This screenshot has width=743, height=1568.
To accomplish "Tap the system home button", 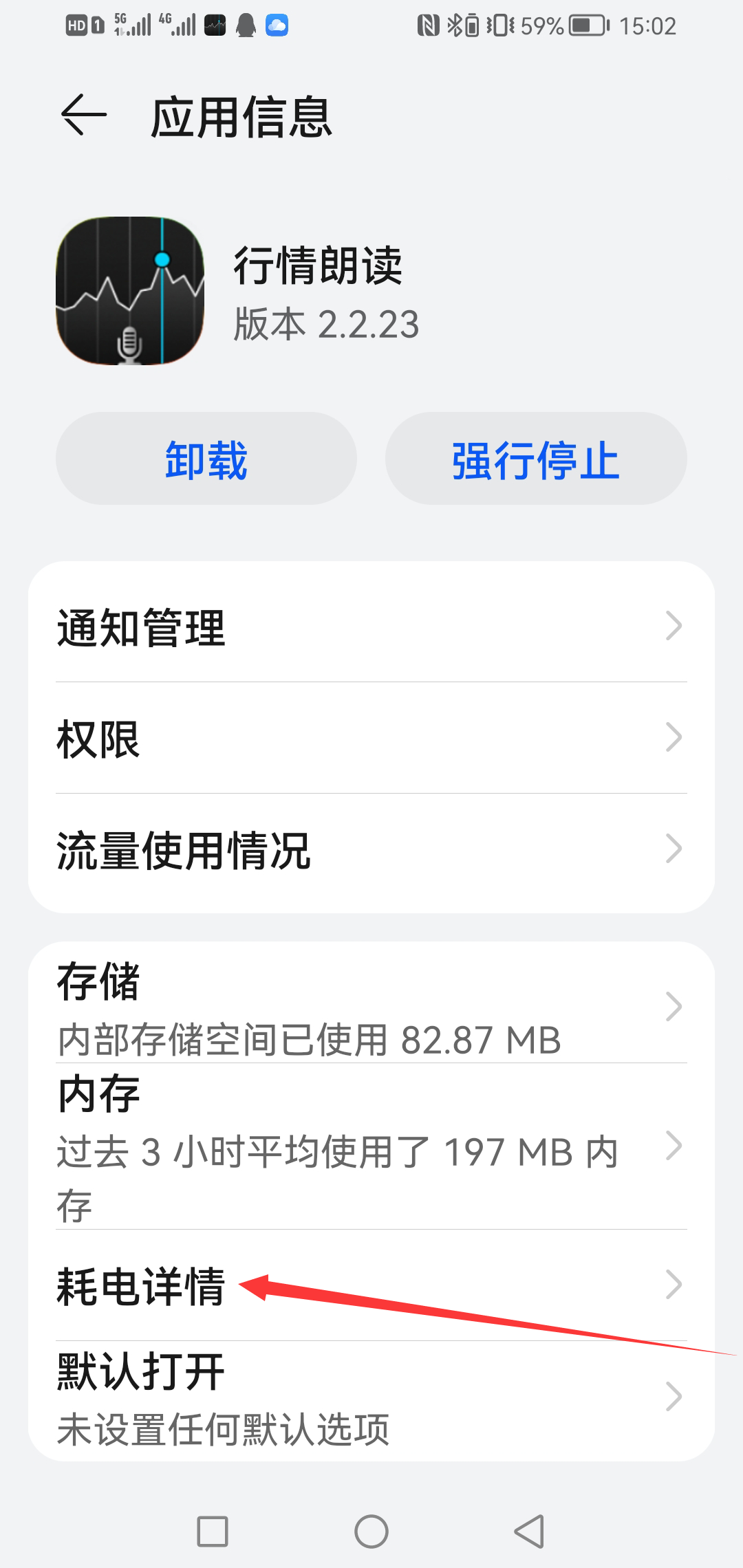I will pyautogui.click(x=371, y=1532).
